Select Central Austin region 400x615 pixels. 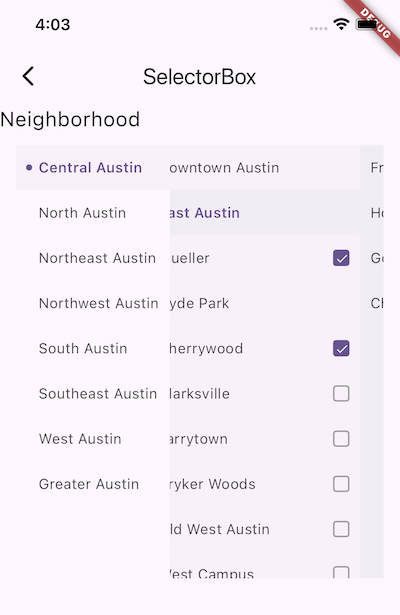point(93,168)
